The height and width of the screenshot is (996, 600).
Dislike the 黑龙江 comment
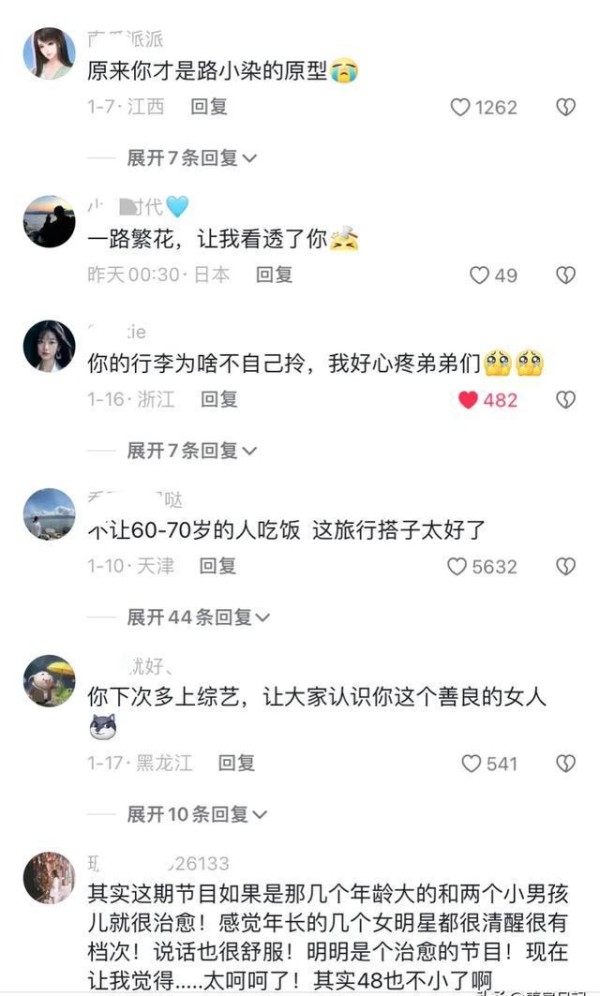point(566,763)
